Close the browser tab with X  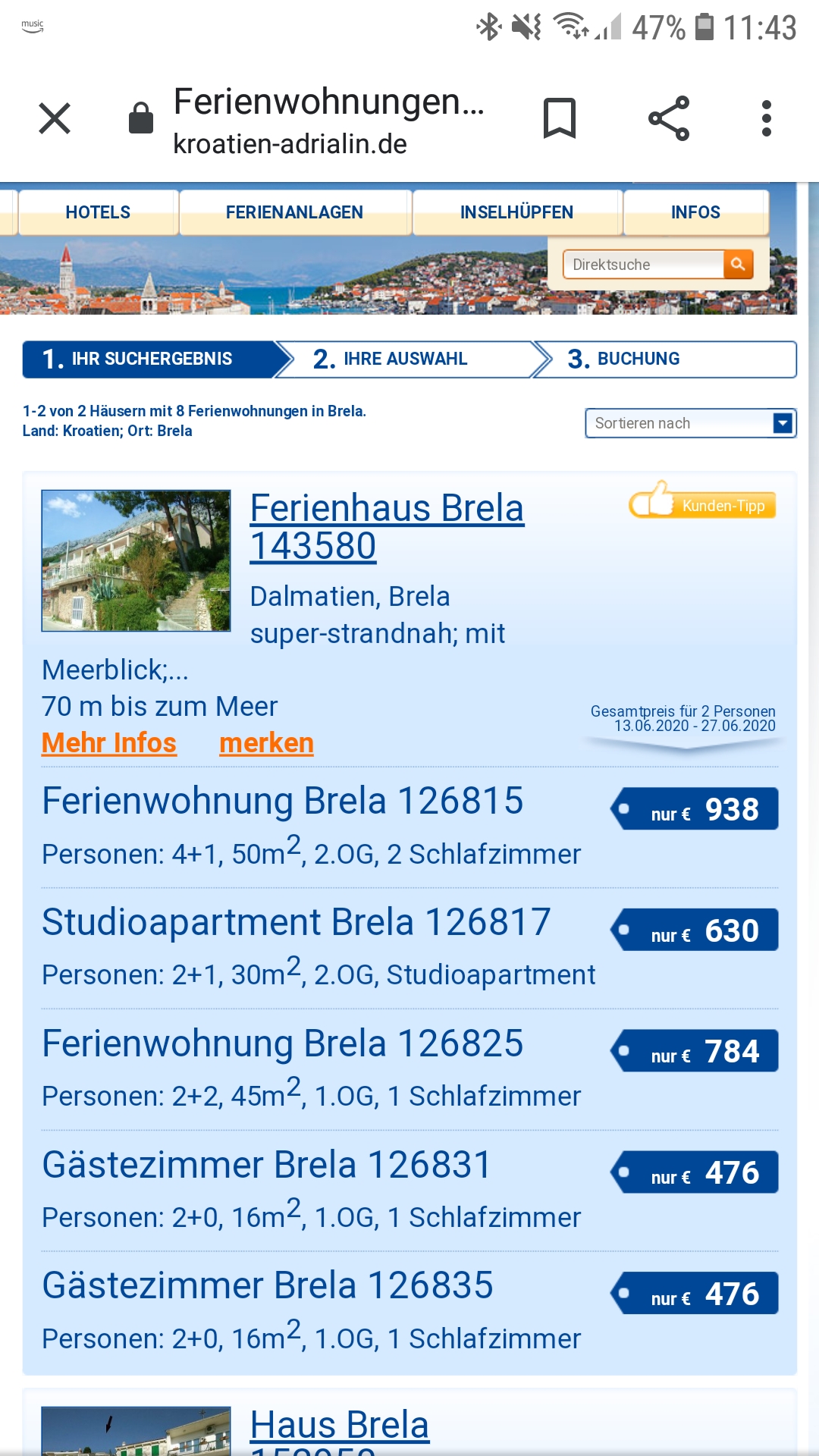pos(55,119)
